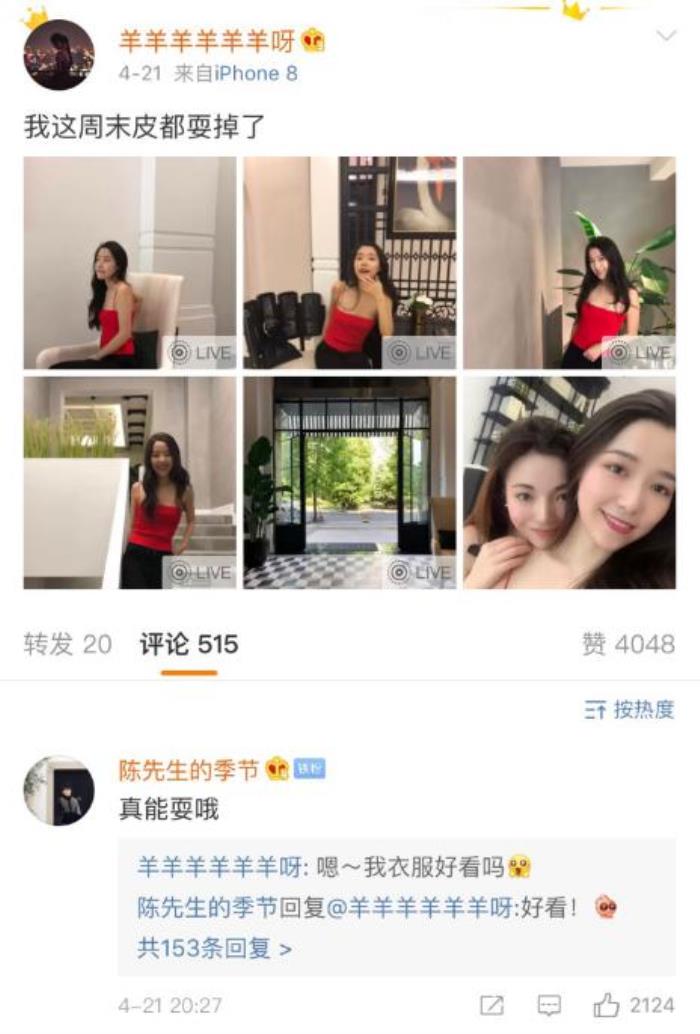Viewport: 700px width, 1034px height.
Task: View the photo beside black boxing gloves
Action: click(x=349, y=263)
